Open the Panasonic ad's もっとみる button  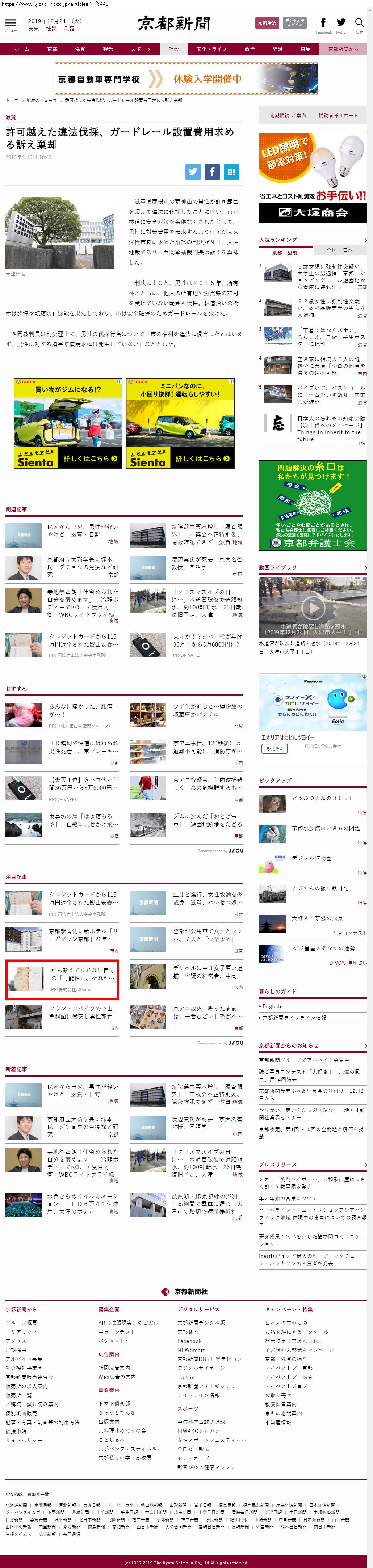[x=274, y=749]
